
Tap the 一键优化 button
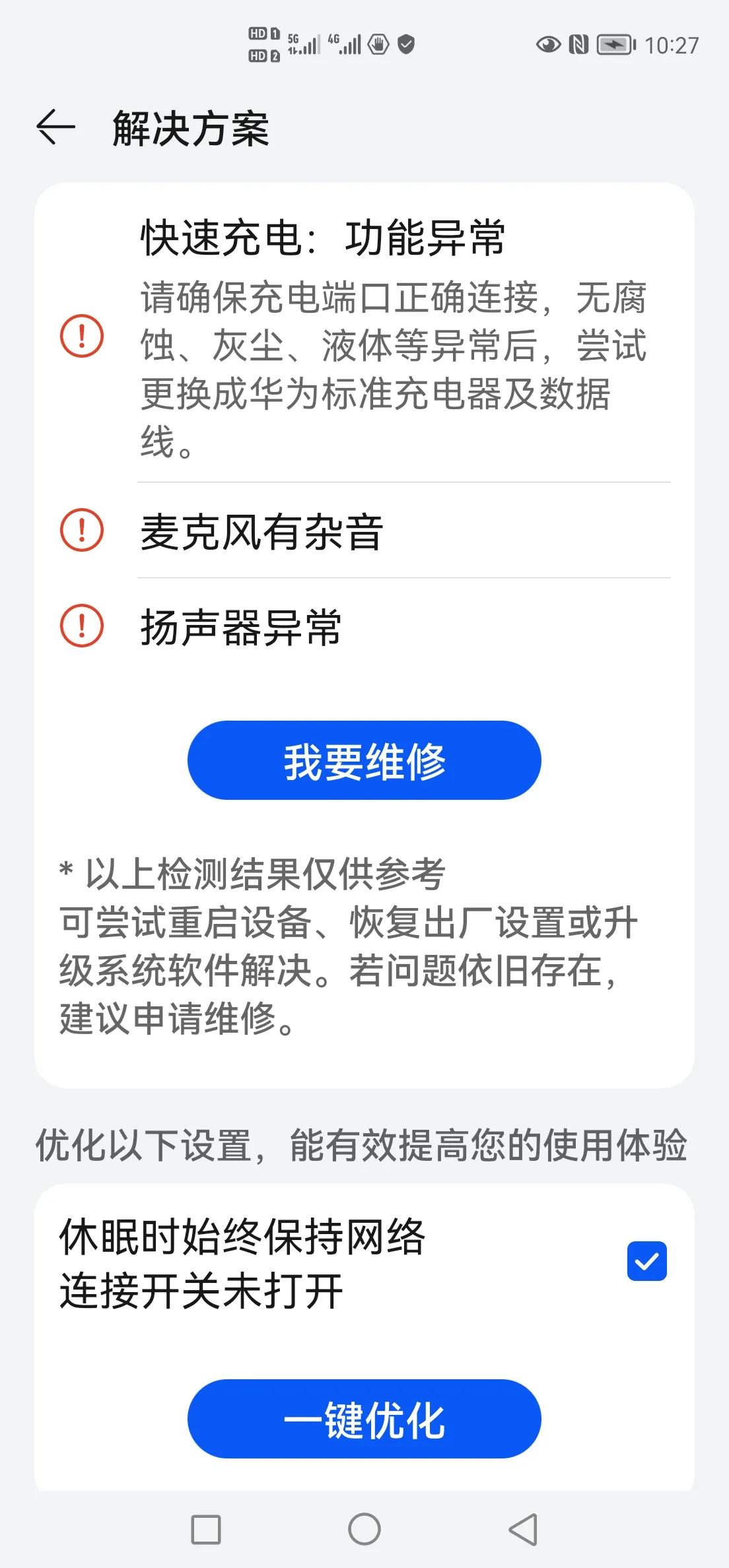pyautogui.click(x=364, y=1419)
